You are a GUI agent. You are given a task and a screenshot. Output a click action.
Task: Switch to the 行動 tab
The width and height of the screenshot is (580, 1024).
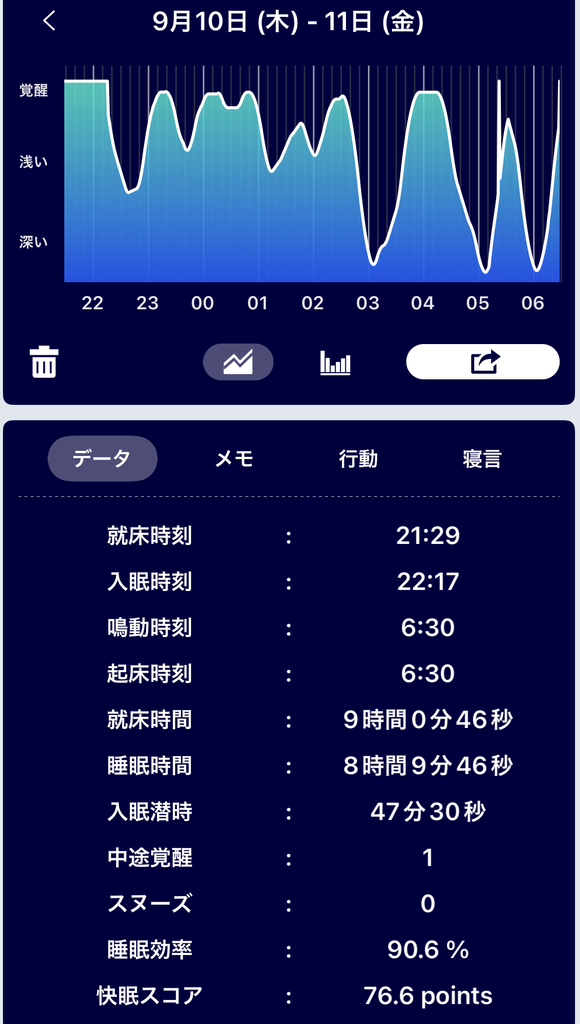[358, 458]
